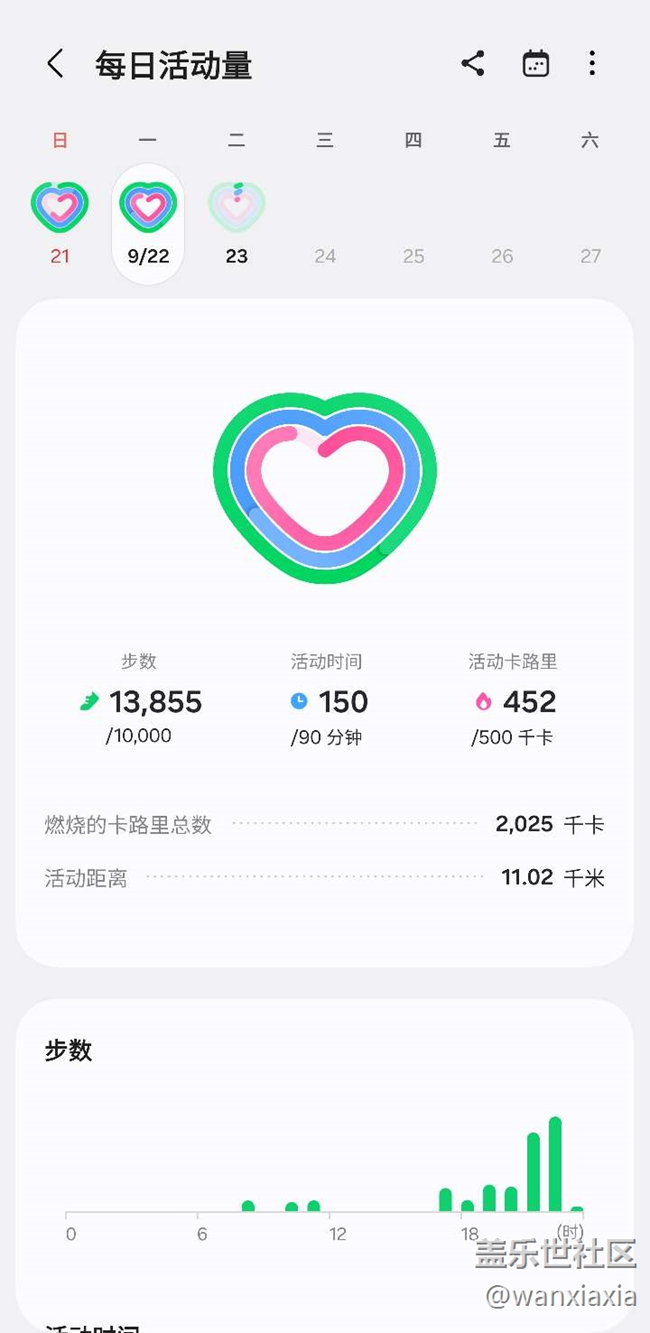The width and height of the screenshot is (650, 1333).
Task: Select Tuesday the 23rd
Action: pyautogui.click(x=236, y=220)
